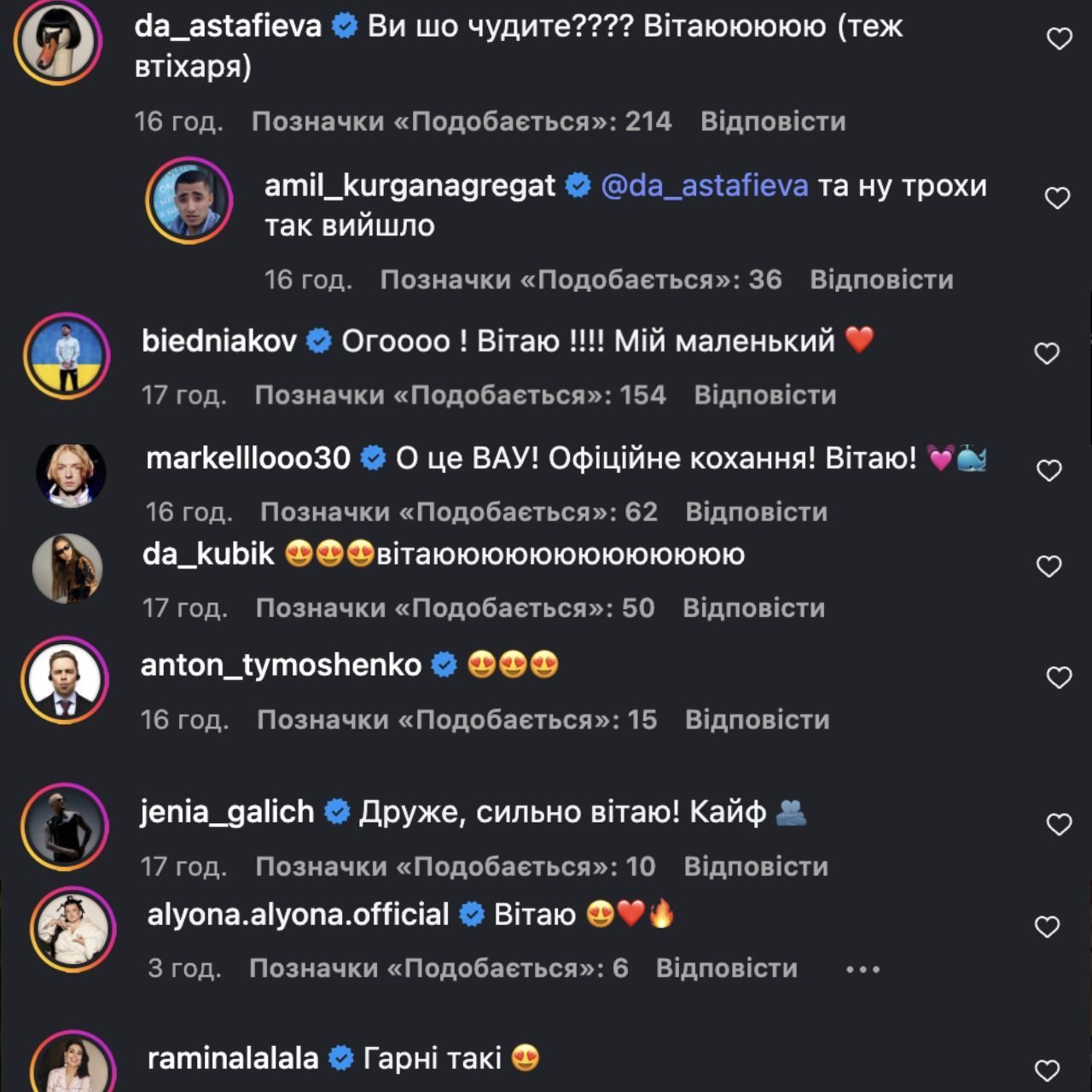View anton_tymoshenko's profile from username
Image resolution: width=1092 pixels, height=1092 pixels.
(x=281, y=665)
